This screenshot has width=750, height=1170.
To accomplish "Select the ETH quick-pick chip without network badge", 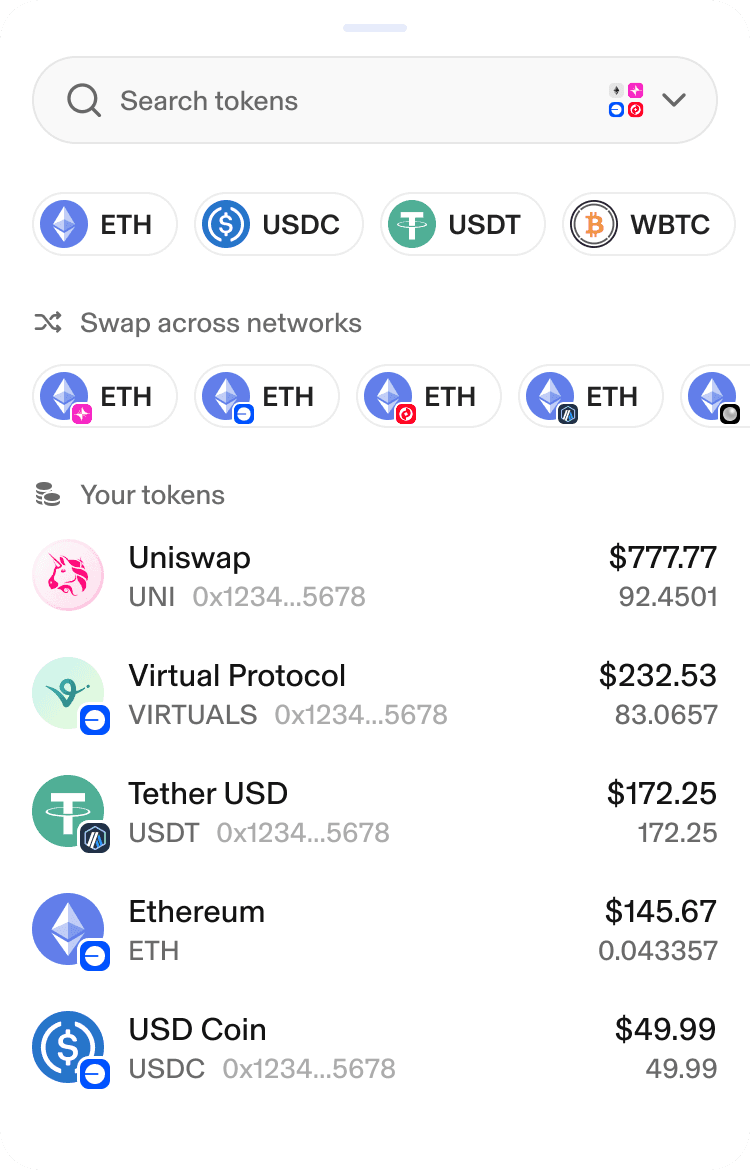I will coord(105,224).
